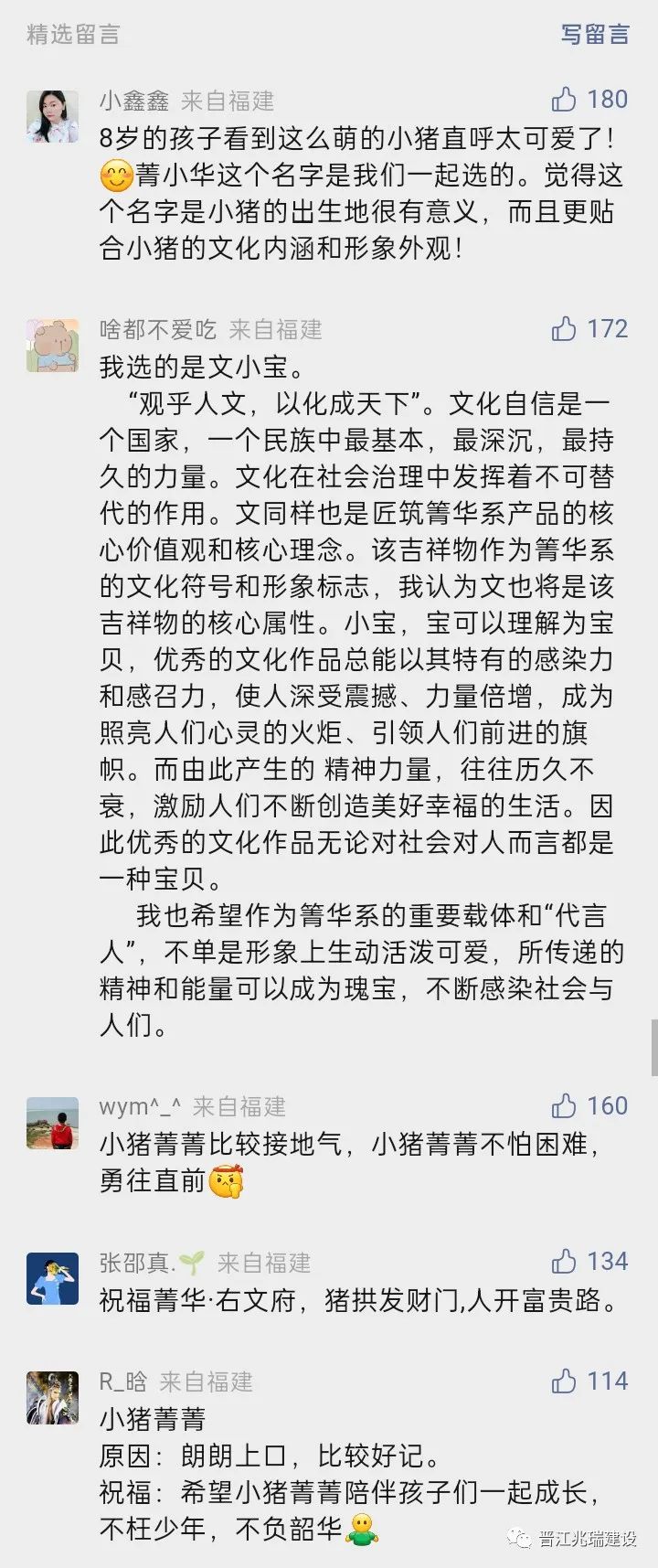Like R_晗's comment
The height and width of the screenshot is (1568, 658).
coord(565,1381)
